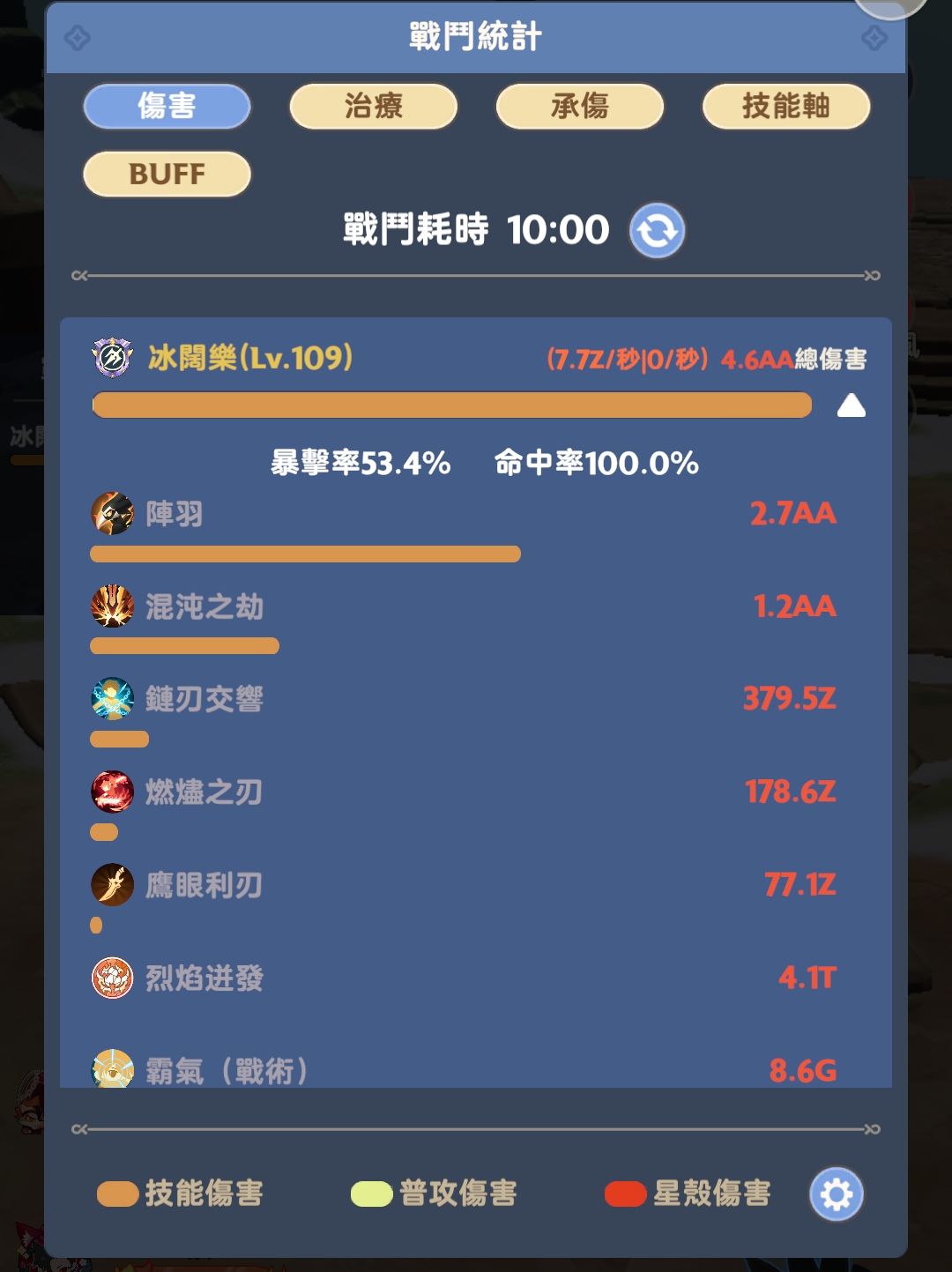The width and height of the screenshot is (952, 1272).
Task: Collapse 冰闊樂's skill breakdown with the white triangle
Action: tap(851, 405)
